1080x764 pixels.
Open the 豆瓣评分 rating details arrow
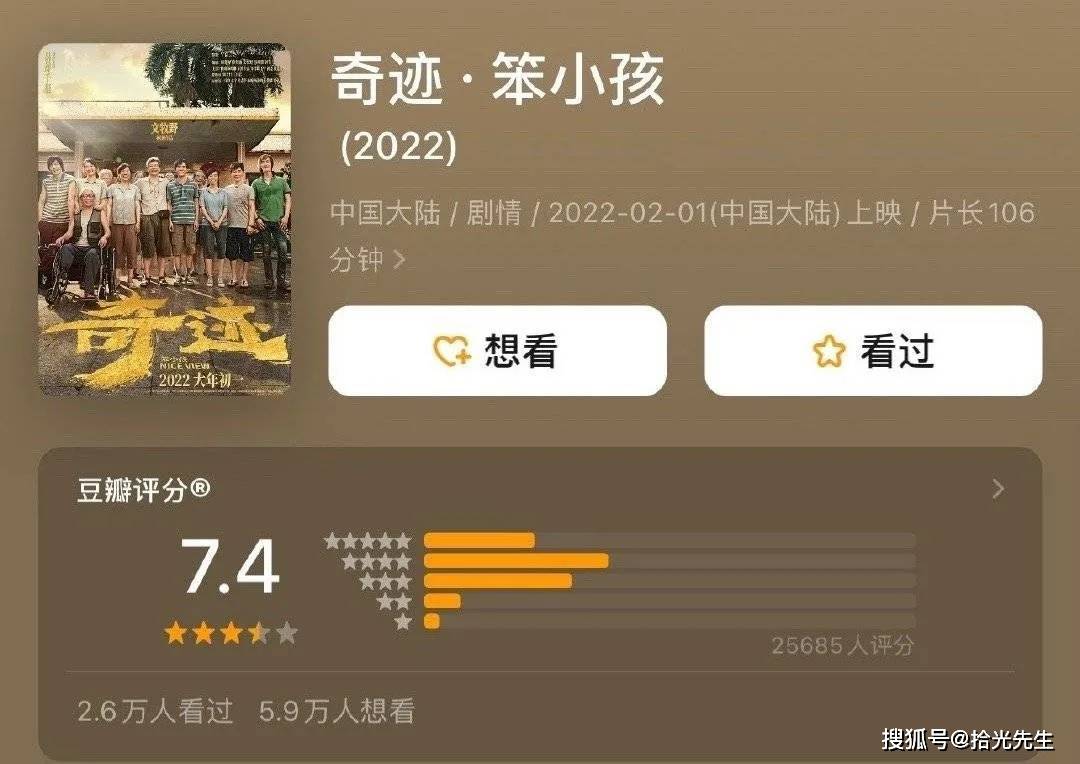[997, 489]
